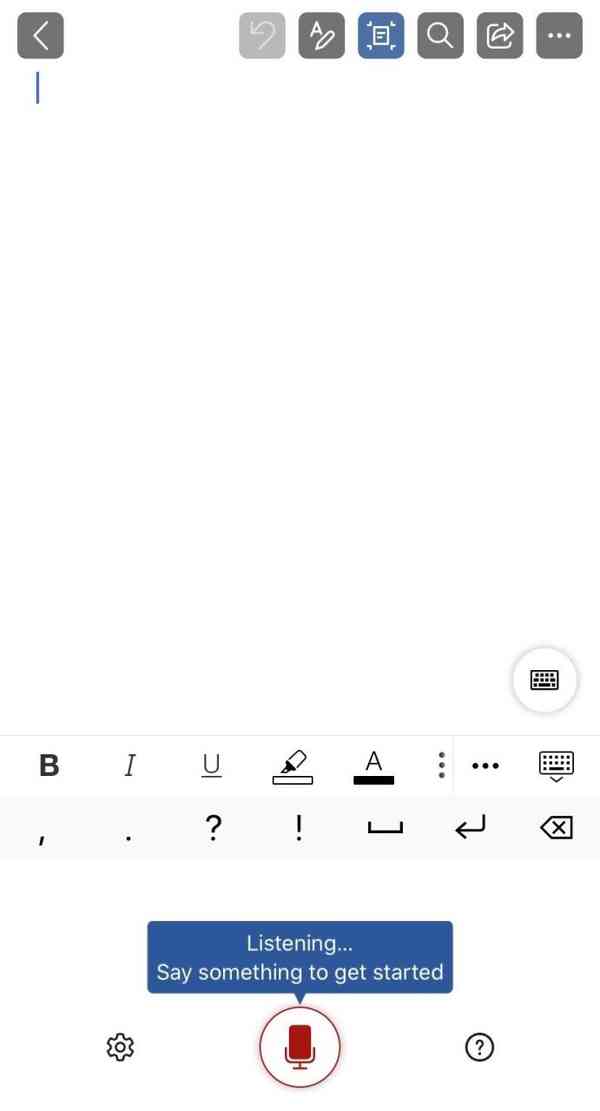Open the top overflow menu

coord(559,36)
